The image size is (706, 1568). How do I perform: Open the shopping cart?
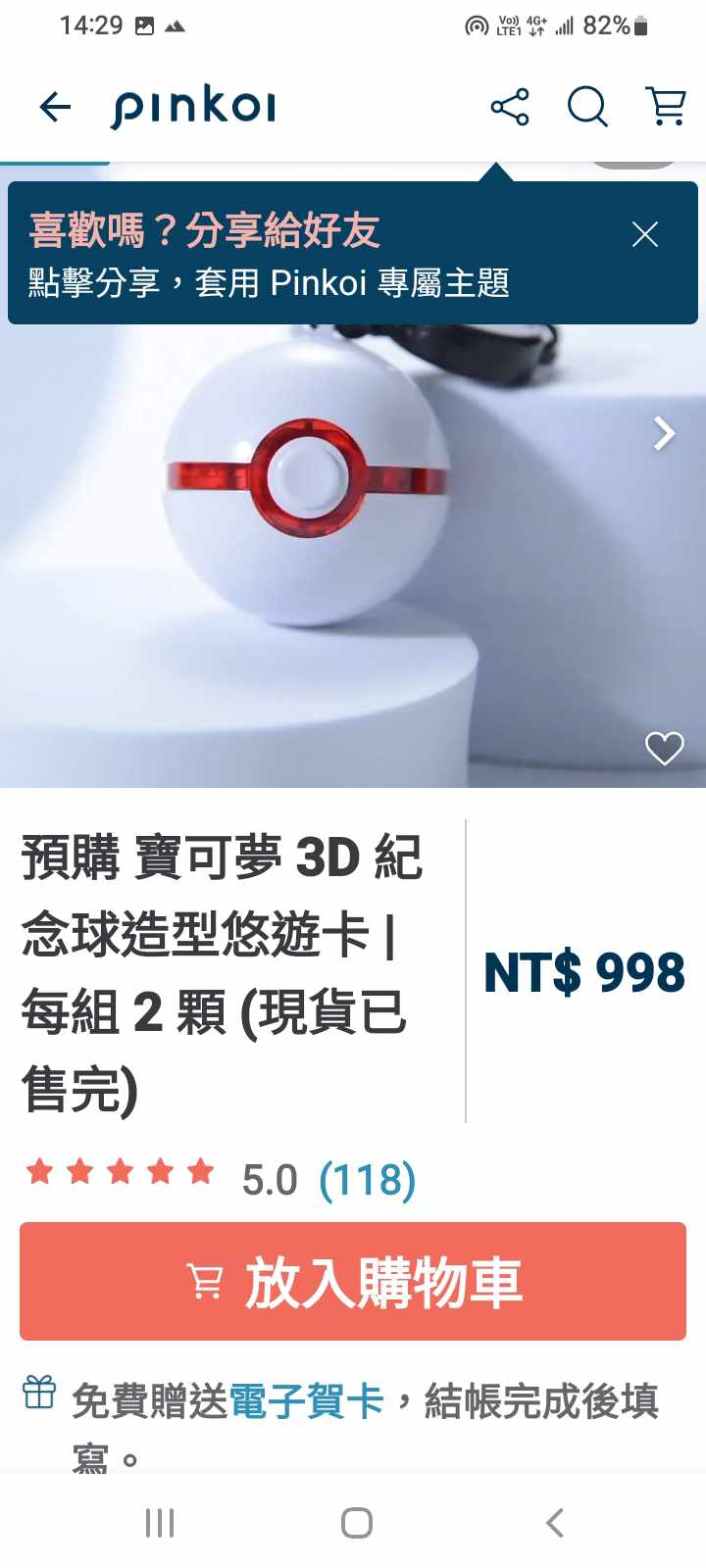click(x=666, y=107)
